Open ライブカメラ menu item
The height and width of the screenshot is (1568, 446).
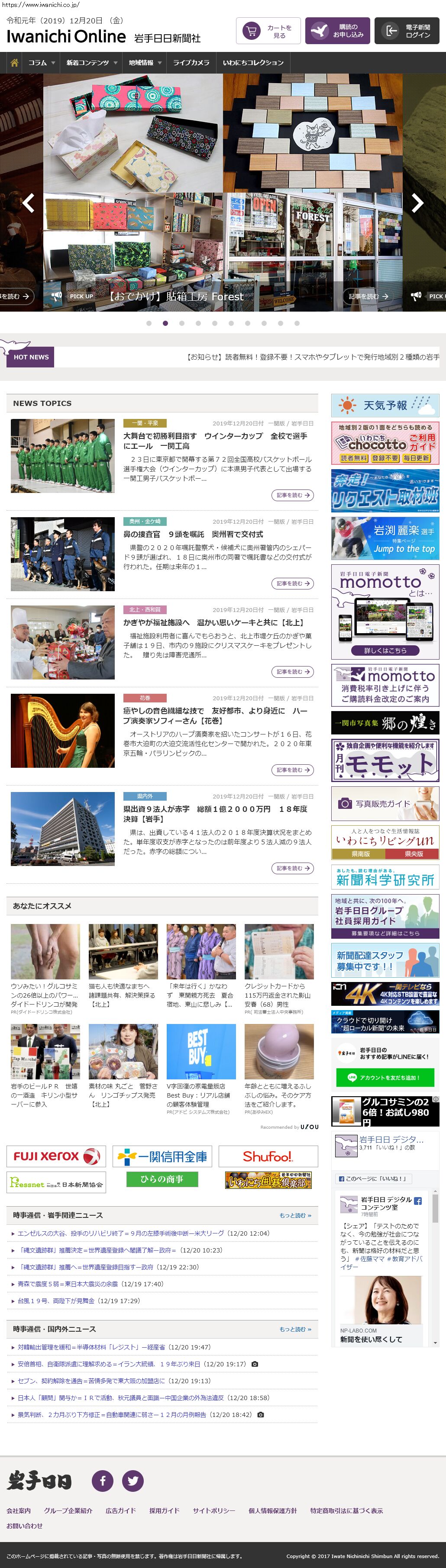click(191, 63)
